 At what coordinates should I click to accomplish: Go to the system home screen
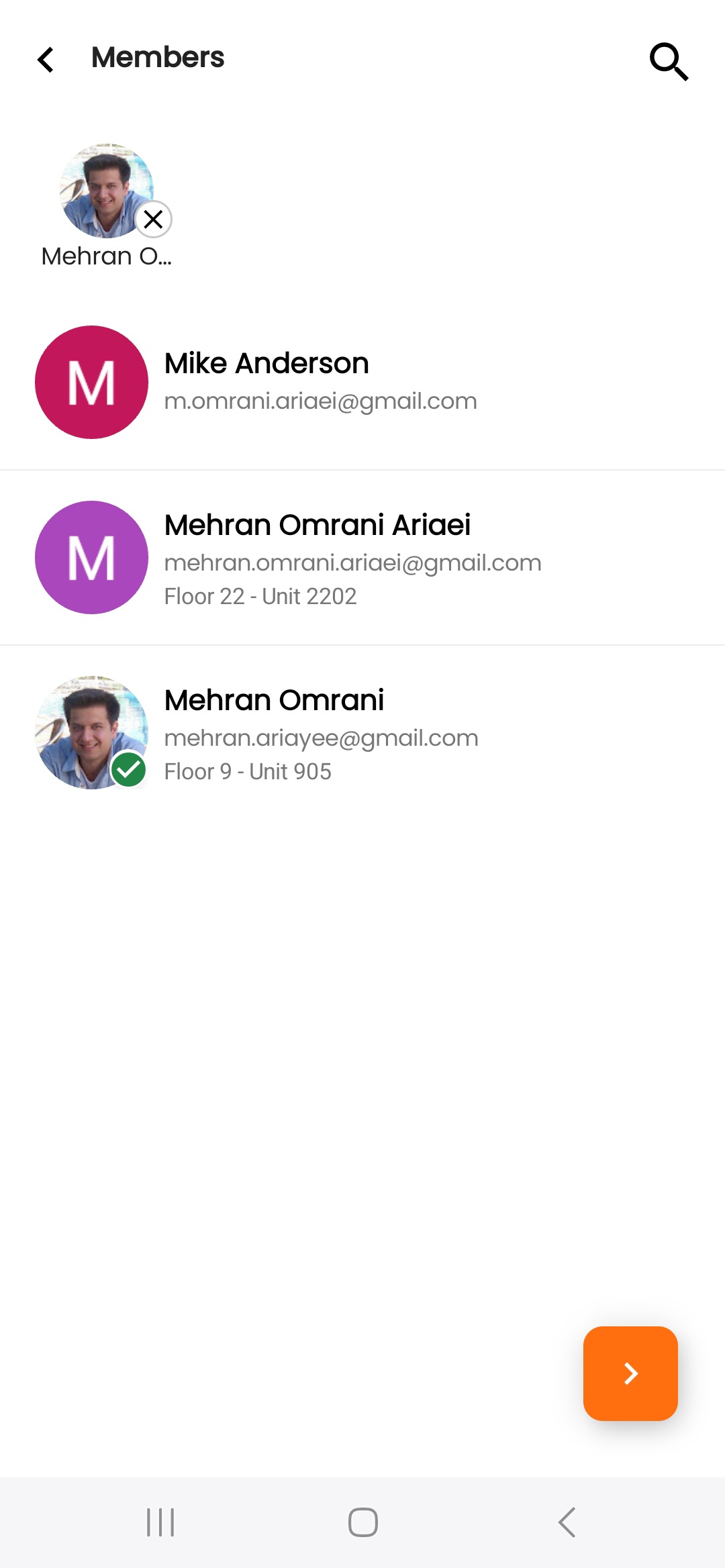pyautogui.click(x=362, y=1522)
